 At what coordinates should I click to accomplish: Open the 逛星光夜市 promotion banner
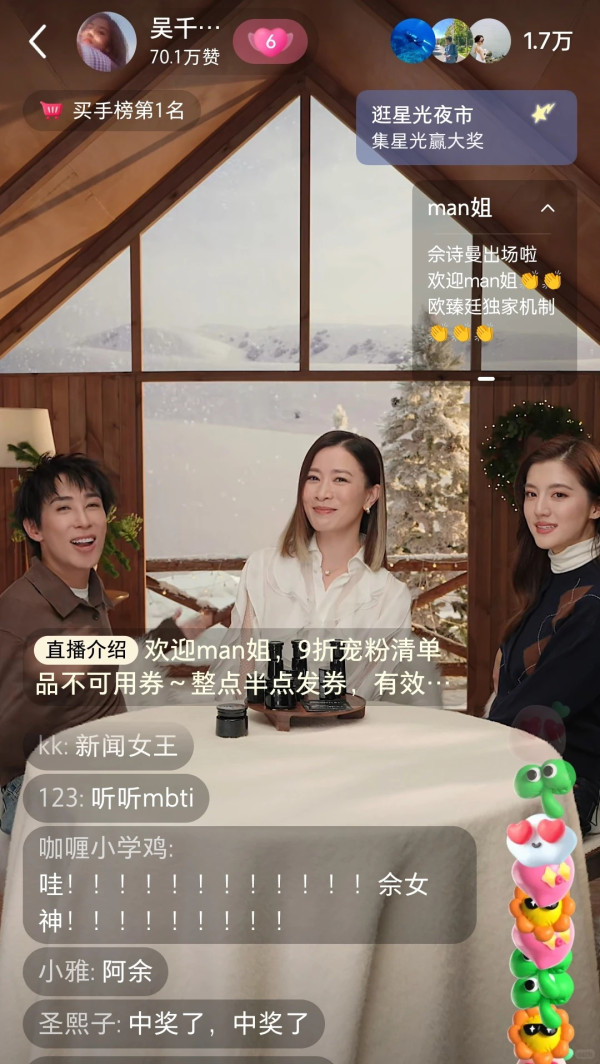[466, 127]
